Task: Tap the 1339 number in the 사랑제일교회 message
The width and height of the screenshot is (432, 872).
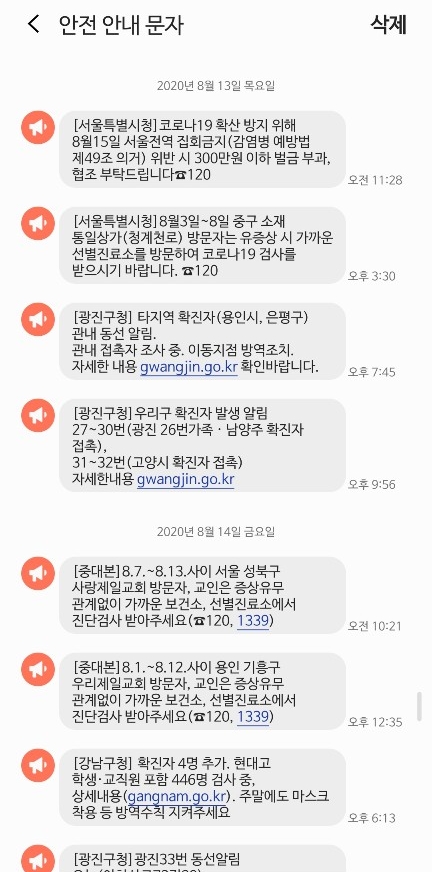Action: (253, 621)
